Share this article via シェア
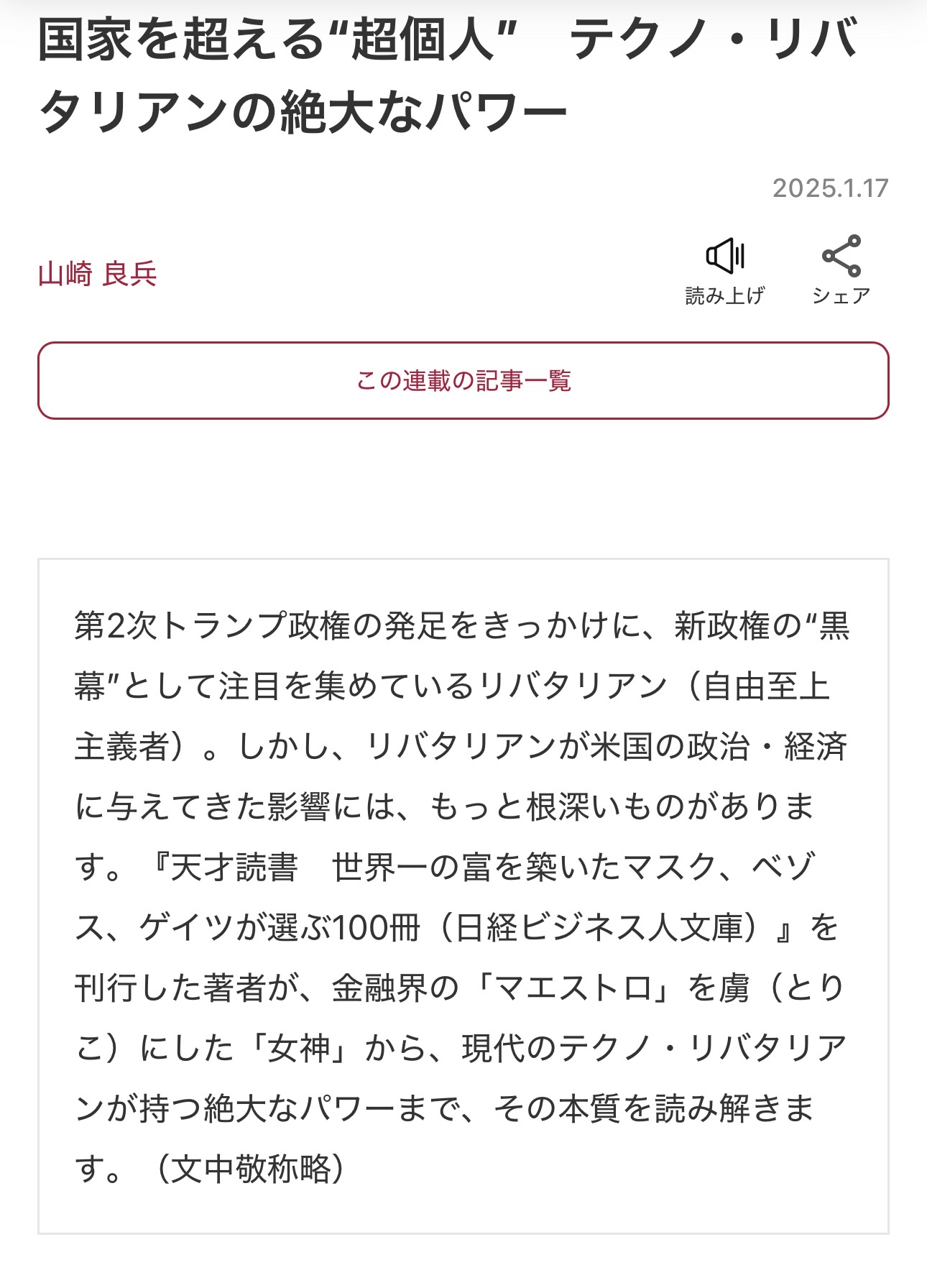Screen dimensions: 927x1288 tap(841, 270)
